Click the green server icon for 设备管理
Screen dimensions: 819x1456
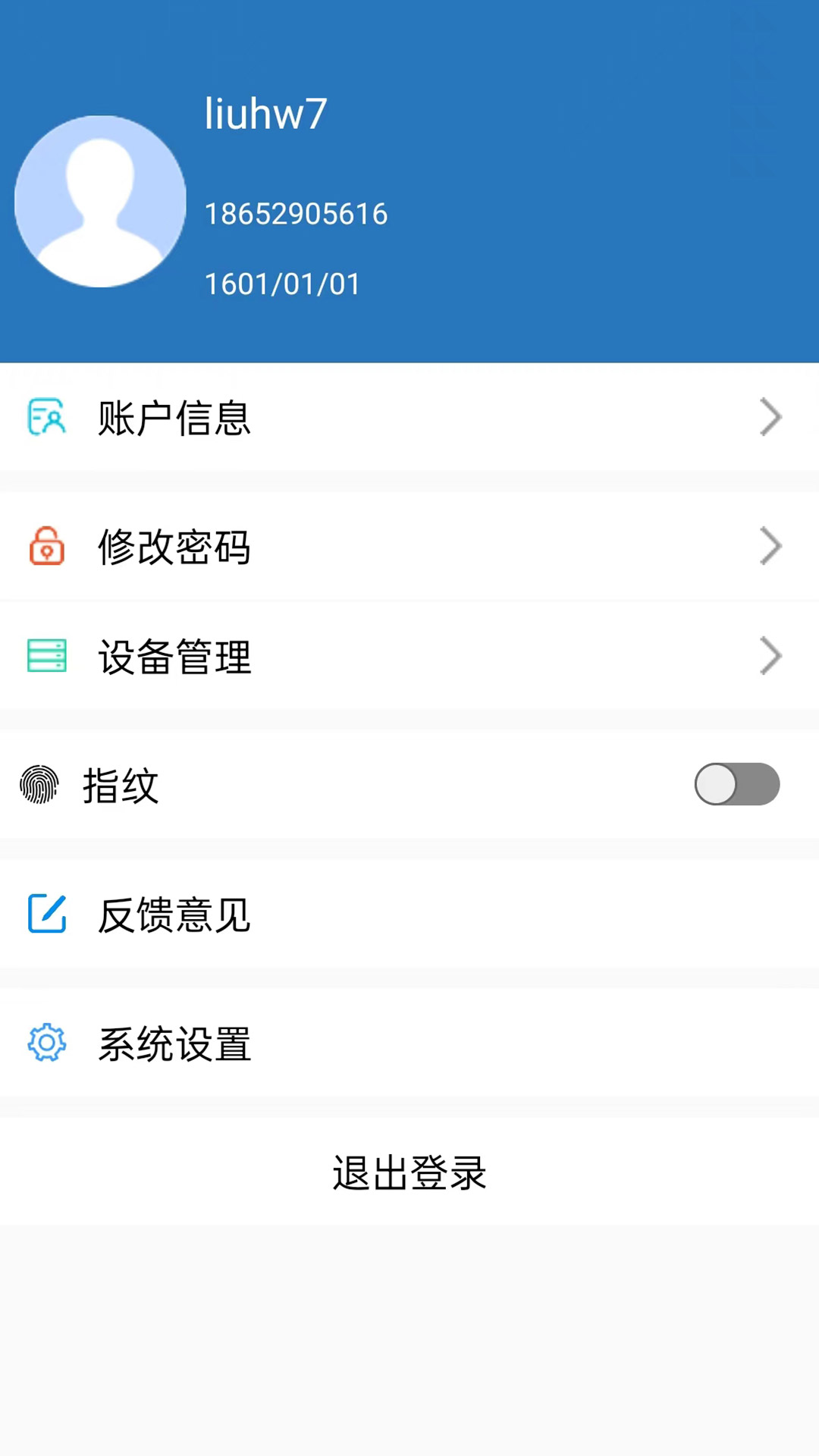click(x=47, y=657)
